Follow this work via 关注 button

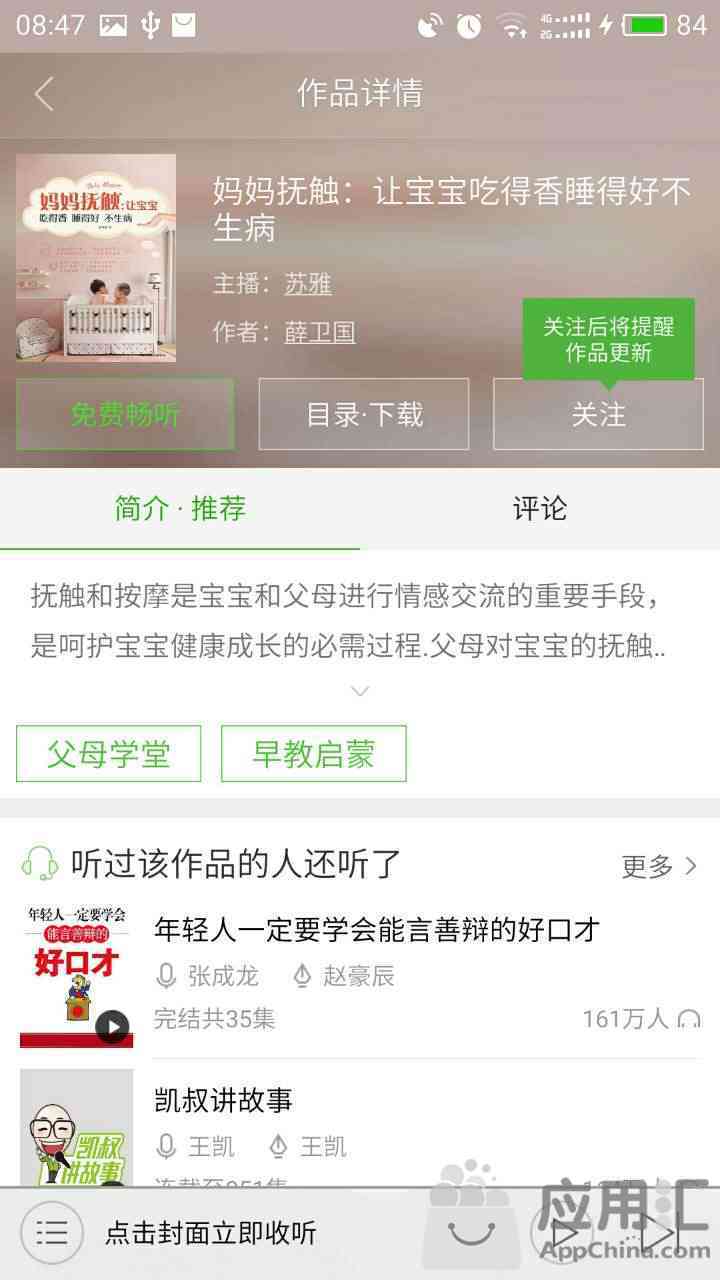(x=598, y=414)
